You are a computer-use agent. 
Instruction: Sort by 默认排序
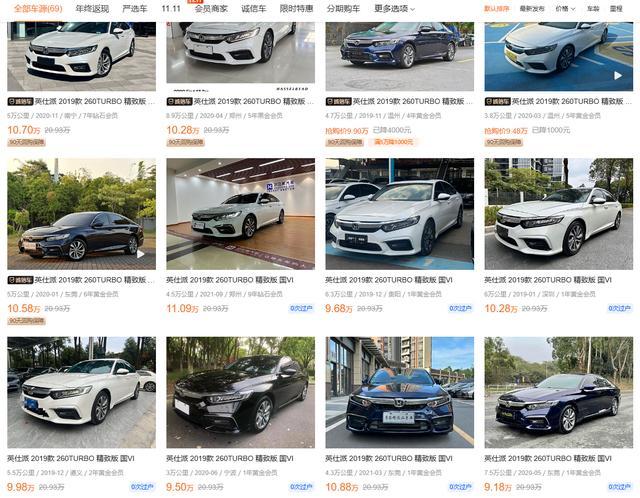coord(497,8)
